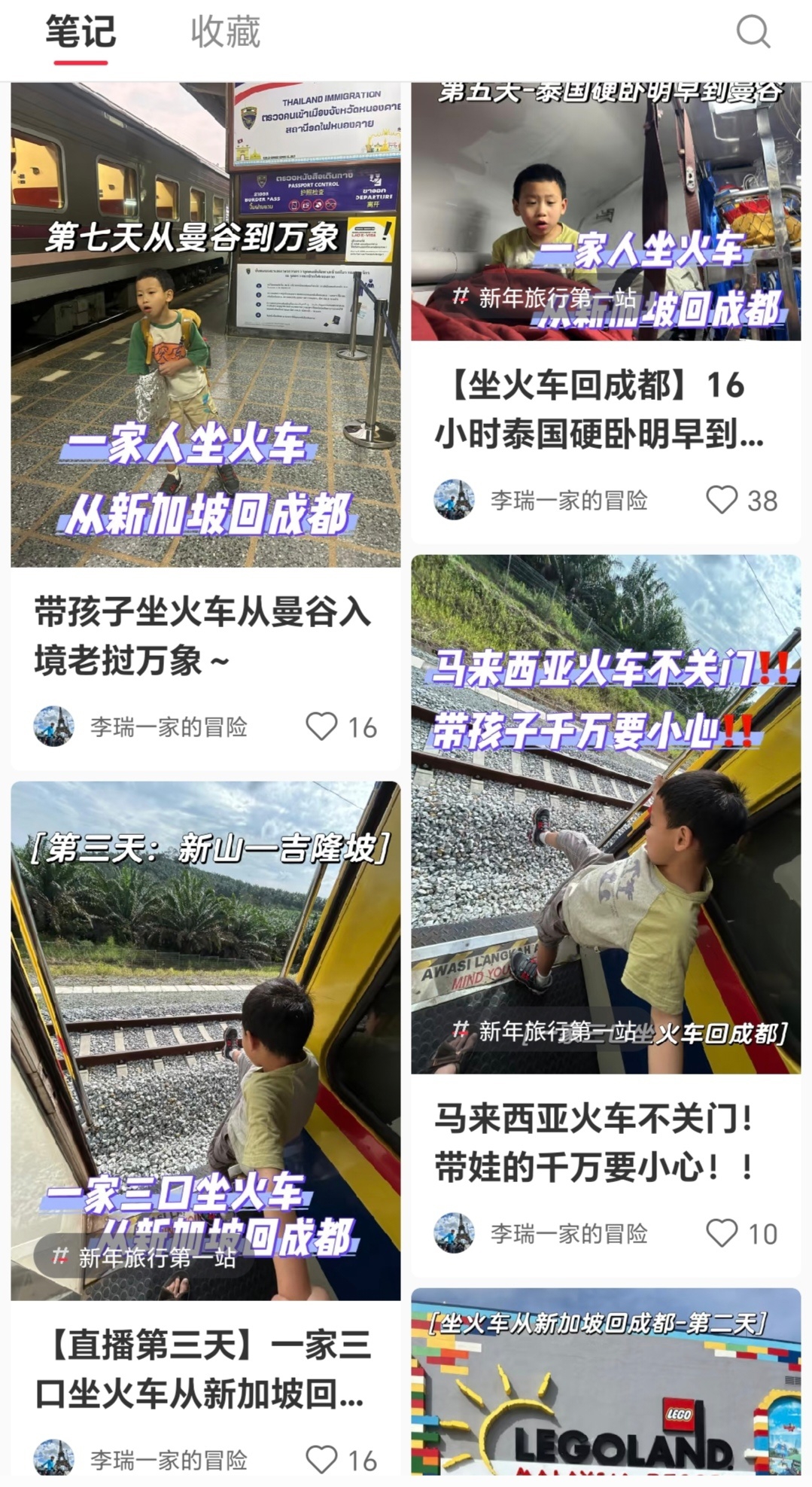Like the 带孩子坐火车从曼谷入境 note
Image resolution: width=812 pixels, height=1487 pixels.
click(x=322, y=727)
